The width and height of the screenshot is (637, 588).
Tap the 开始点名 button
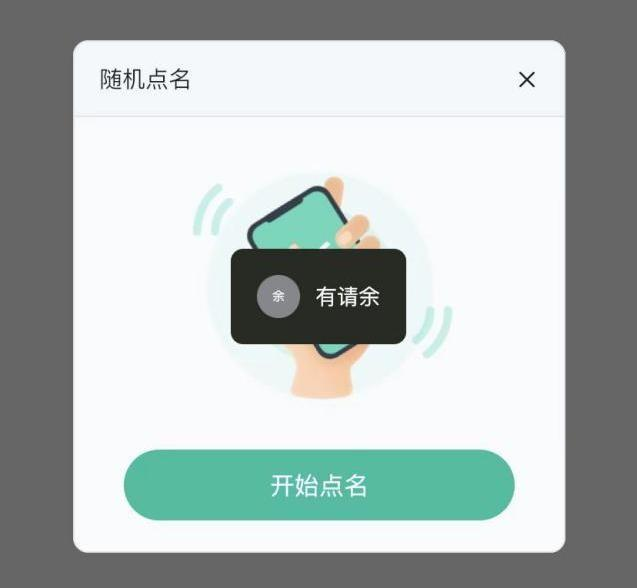(x=319, y=485)
